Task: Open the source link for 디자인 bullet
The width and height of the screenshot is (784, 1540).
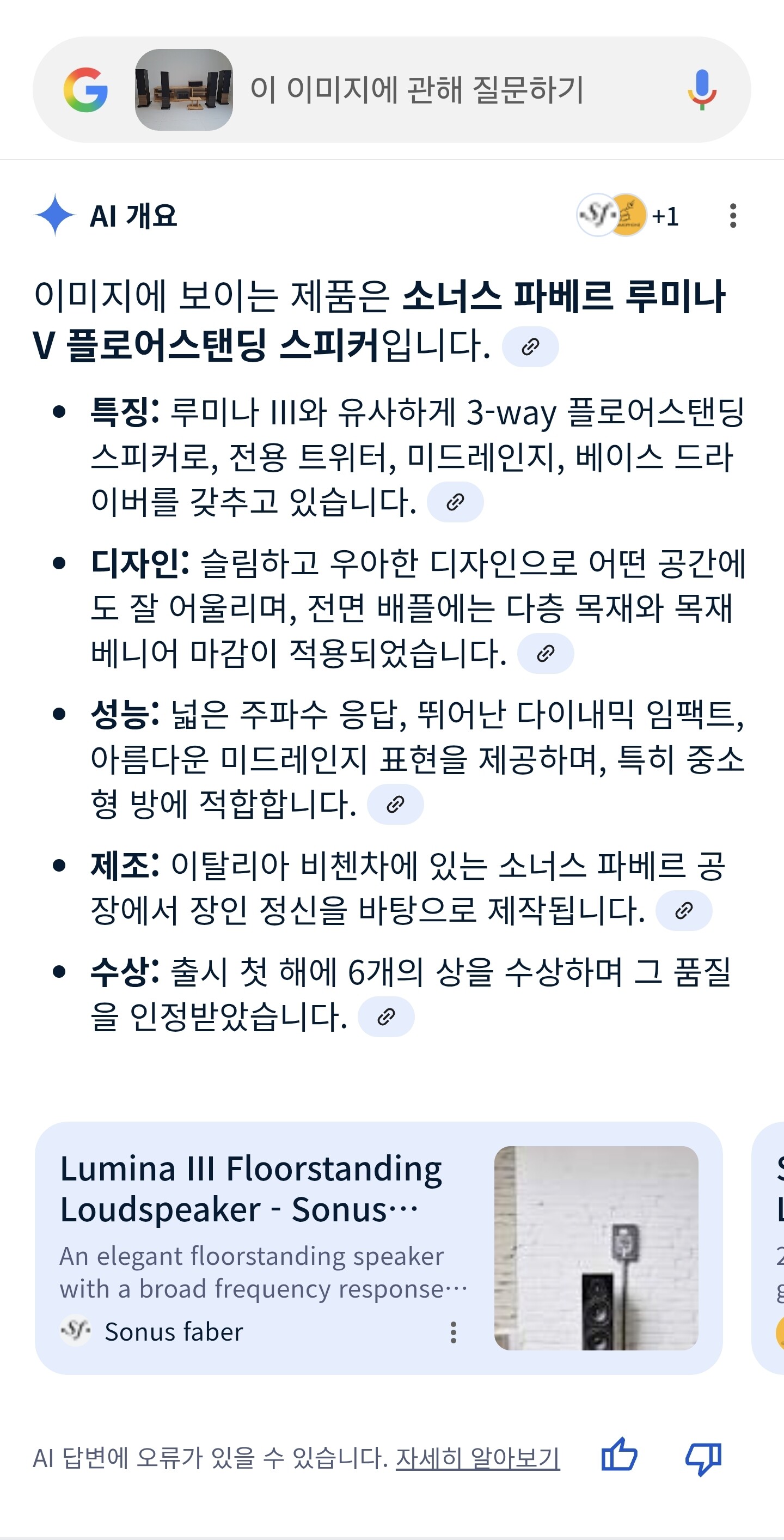Action: click(x=545, y=653)
